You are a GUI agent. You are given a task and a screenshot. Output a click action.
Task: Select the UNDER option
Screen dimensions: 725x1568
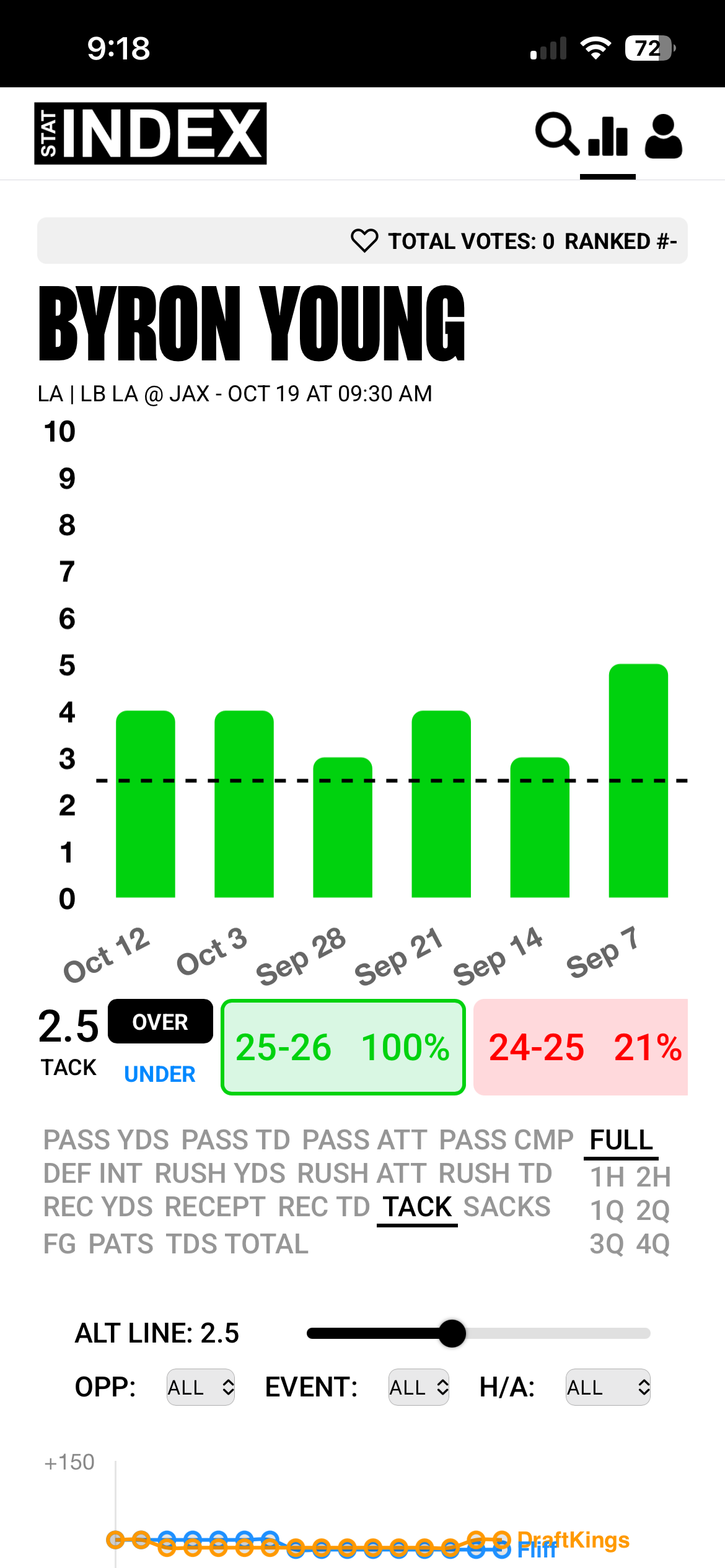pyautogui.click(x=160, y=1074)
